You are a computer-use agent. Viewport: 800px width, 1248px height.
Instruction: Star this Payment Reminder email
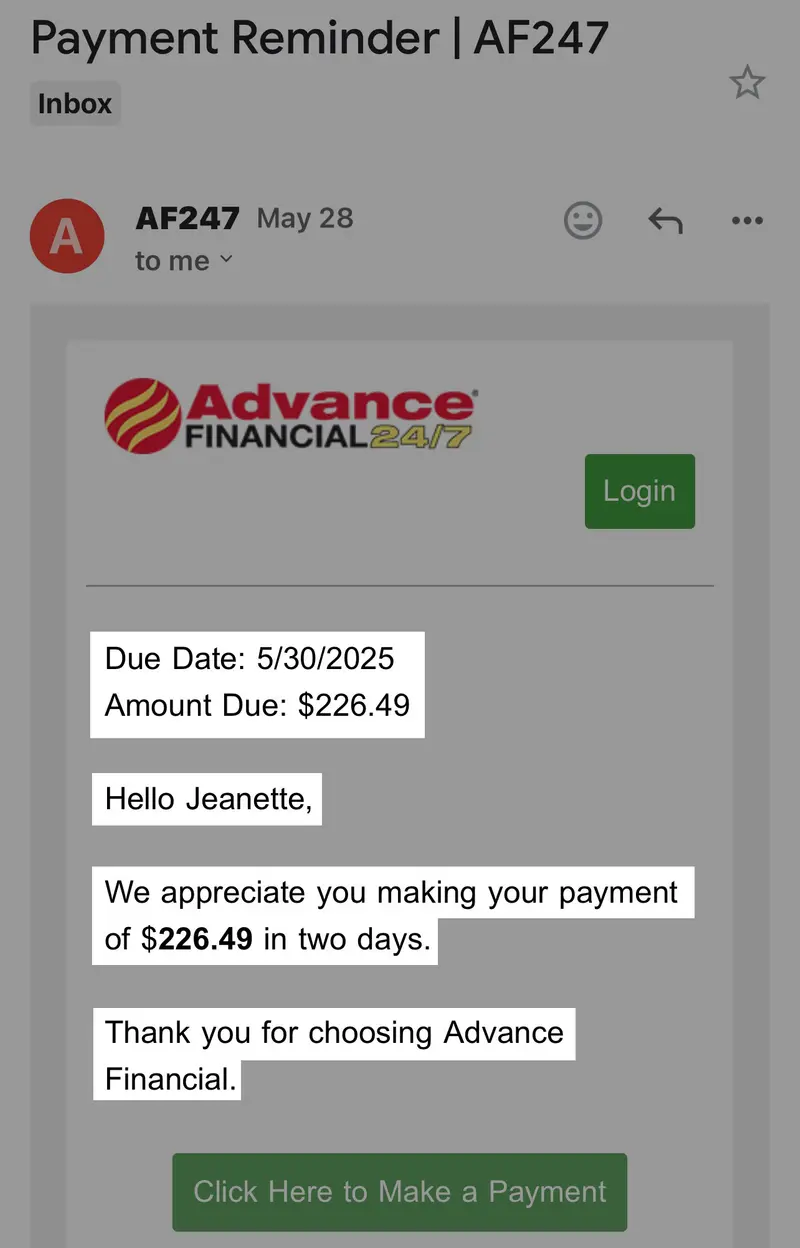(747, 83)
